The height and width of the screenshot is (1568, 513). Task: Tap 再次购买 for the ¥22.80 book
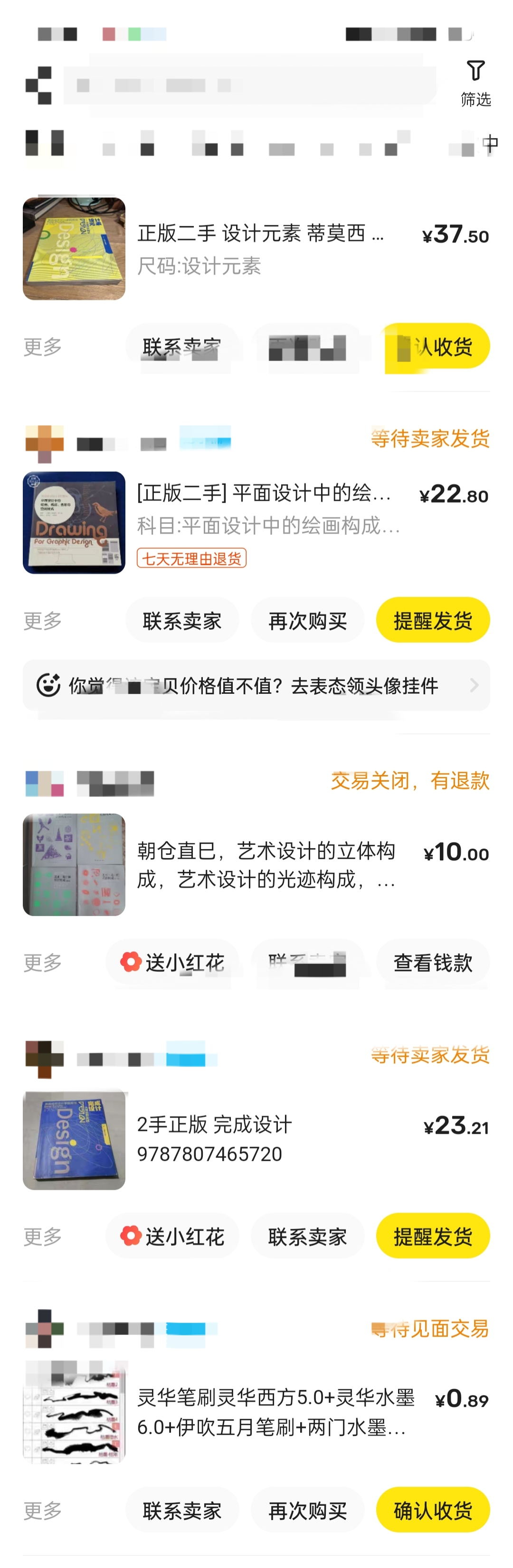(x=307, y=620)
